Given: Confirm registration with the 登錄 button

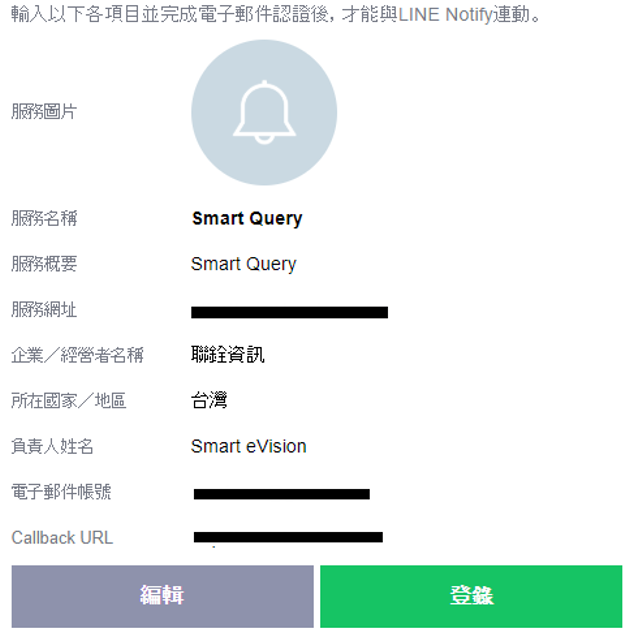Looking at the screenshot, I should [x=470, y=596].
